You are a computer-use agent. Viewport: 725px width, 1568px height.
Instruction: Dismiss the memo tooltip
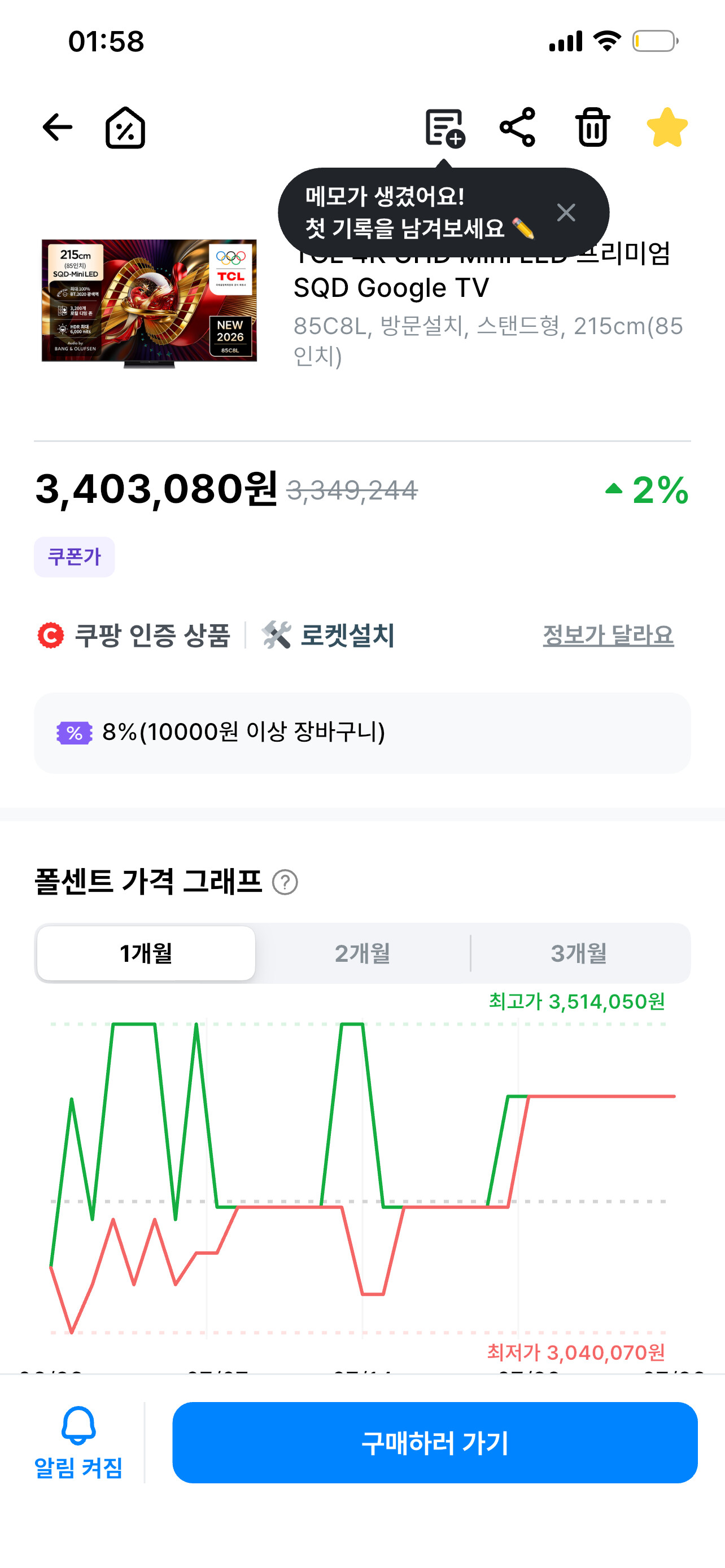[x=566, y=212]
